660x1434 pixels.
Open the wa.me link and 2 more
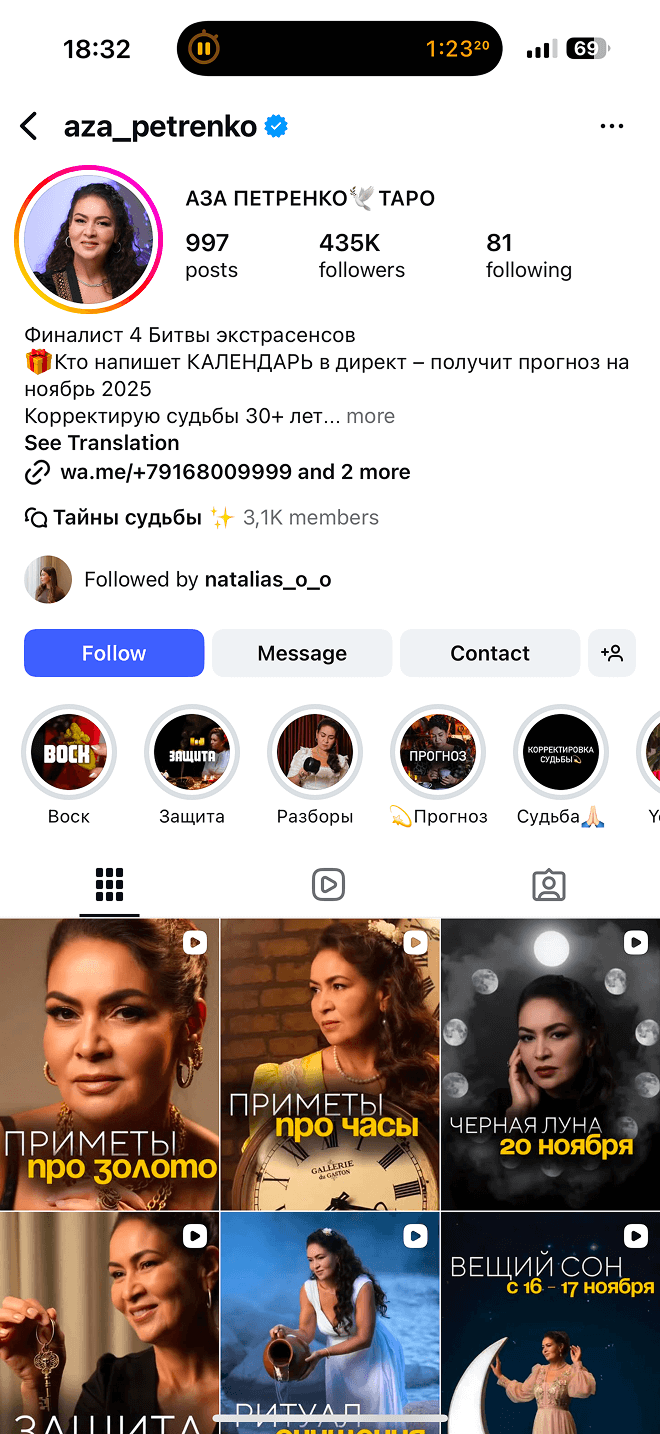point(234,472)
